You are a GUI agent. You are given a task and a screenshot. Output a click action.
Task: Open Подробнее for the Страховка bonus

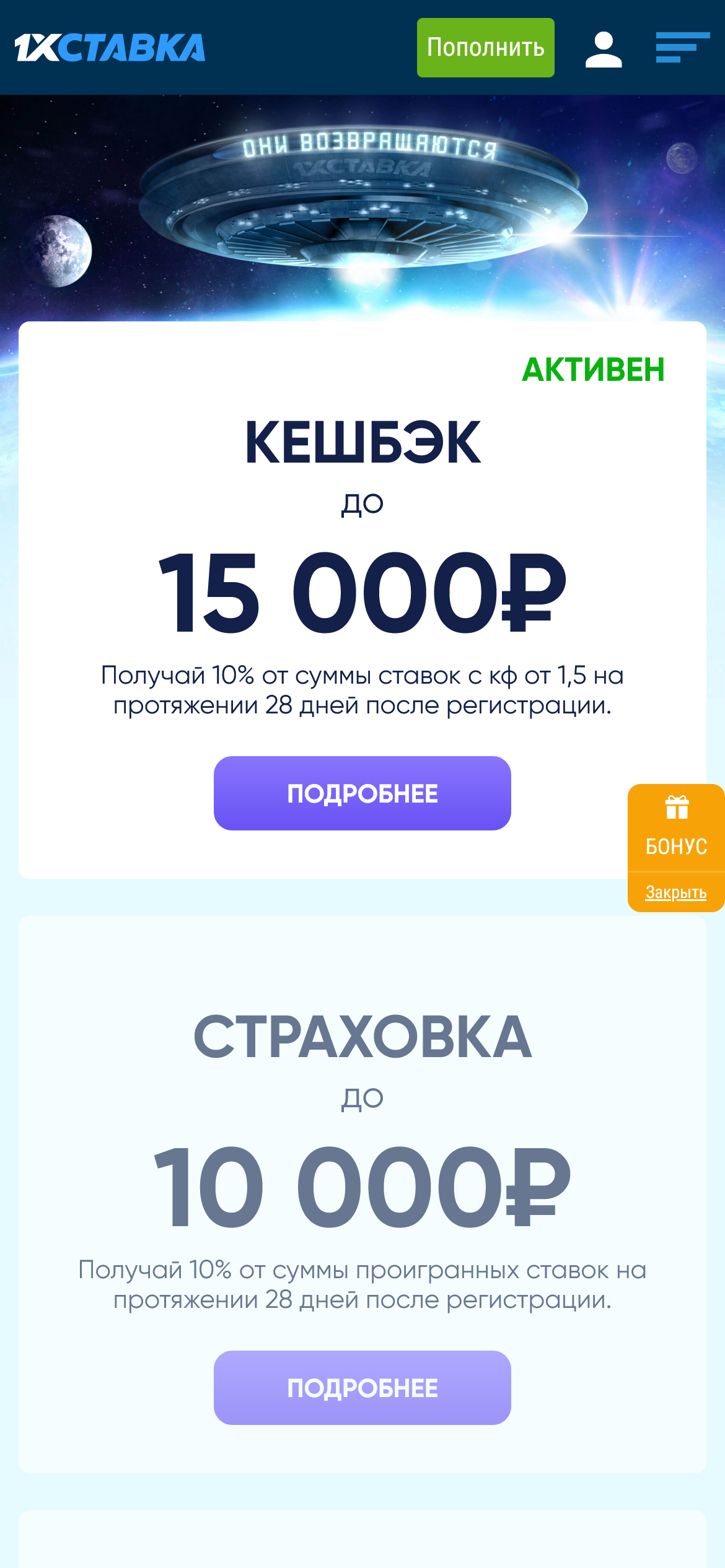[362, 1387]
